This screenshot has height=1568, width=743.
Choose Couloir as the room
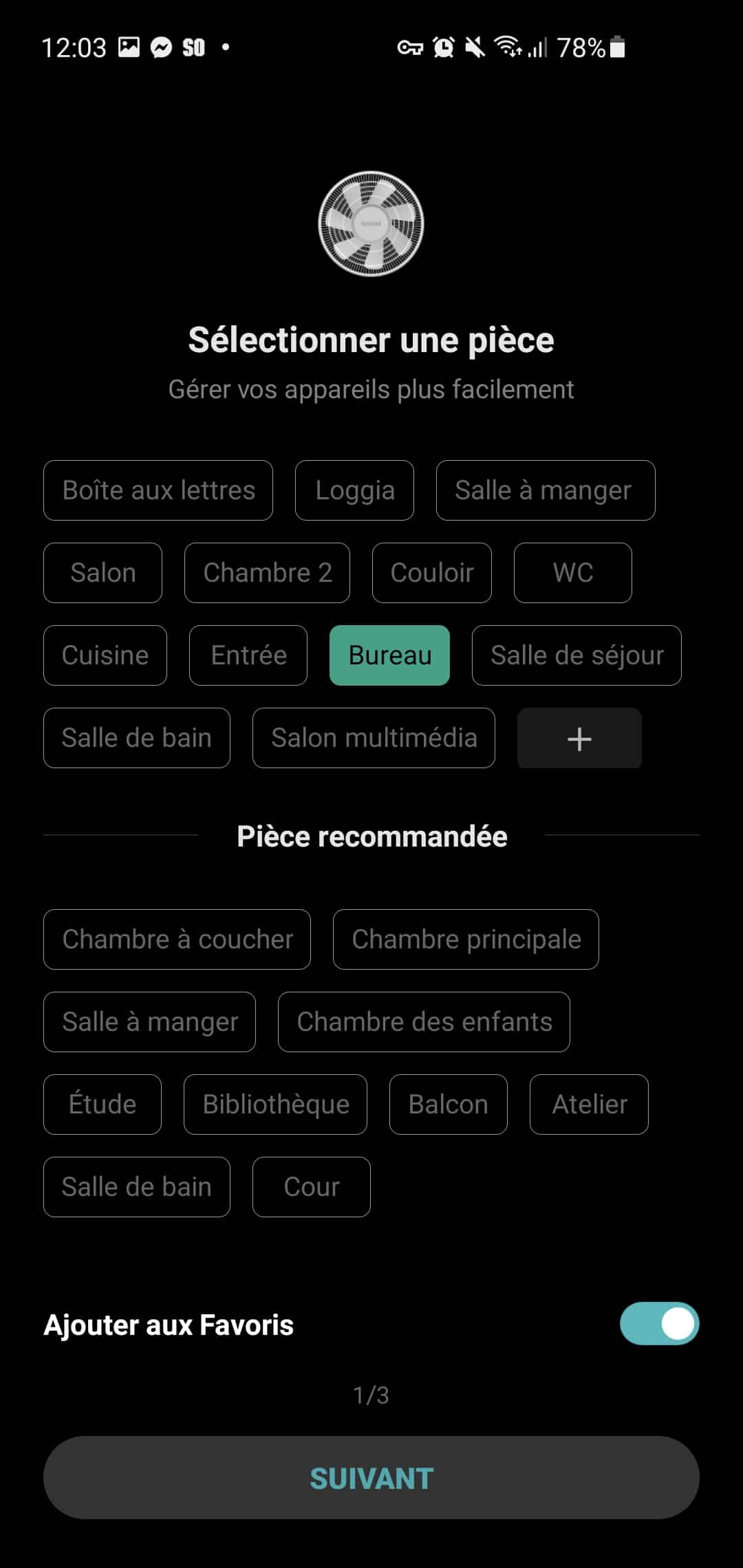pos(432,573)
